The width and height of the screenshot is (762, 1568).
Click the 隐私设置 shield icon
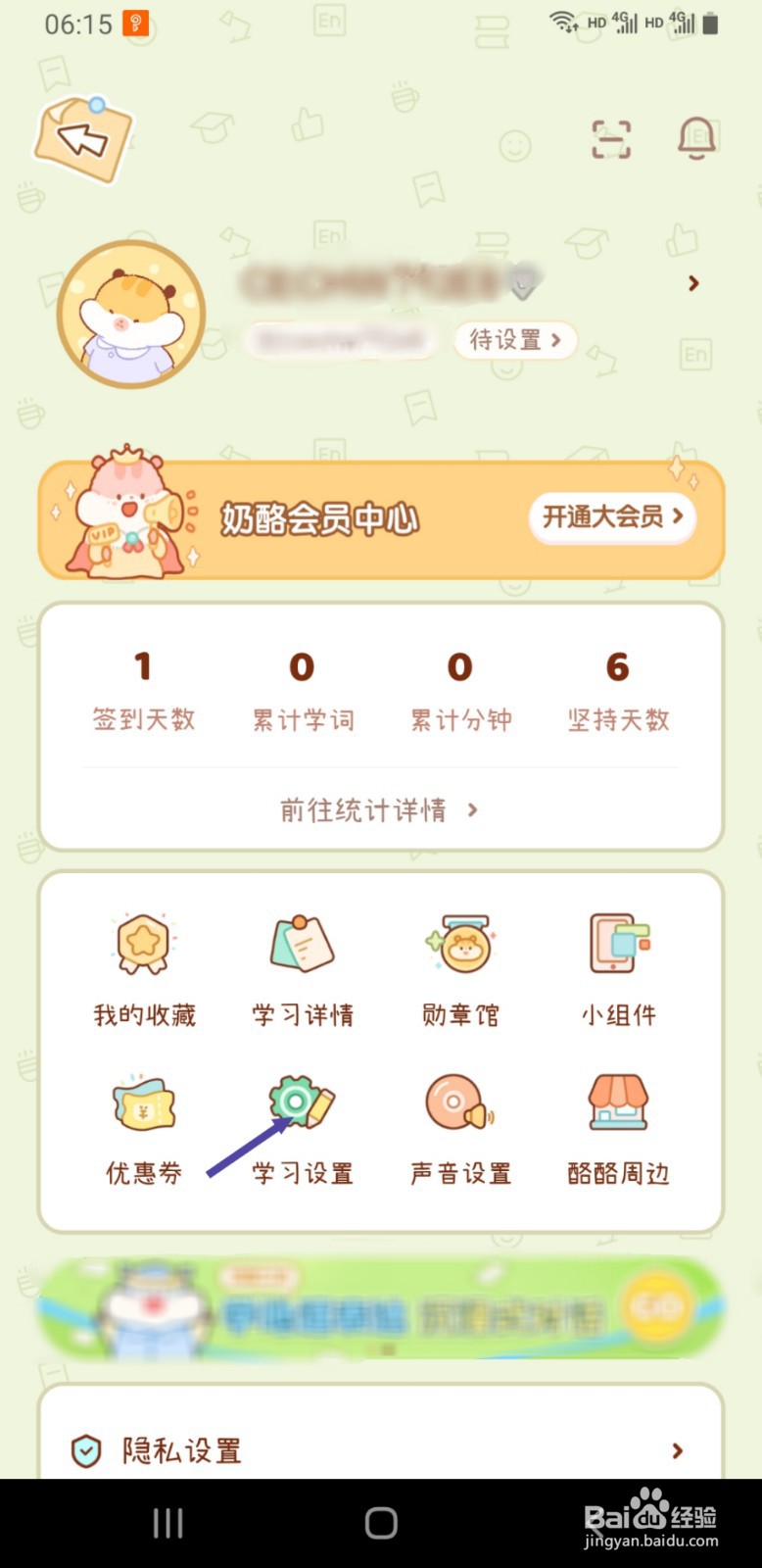(87, 1449)
